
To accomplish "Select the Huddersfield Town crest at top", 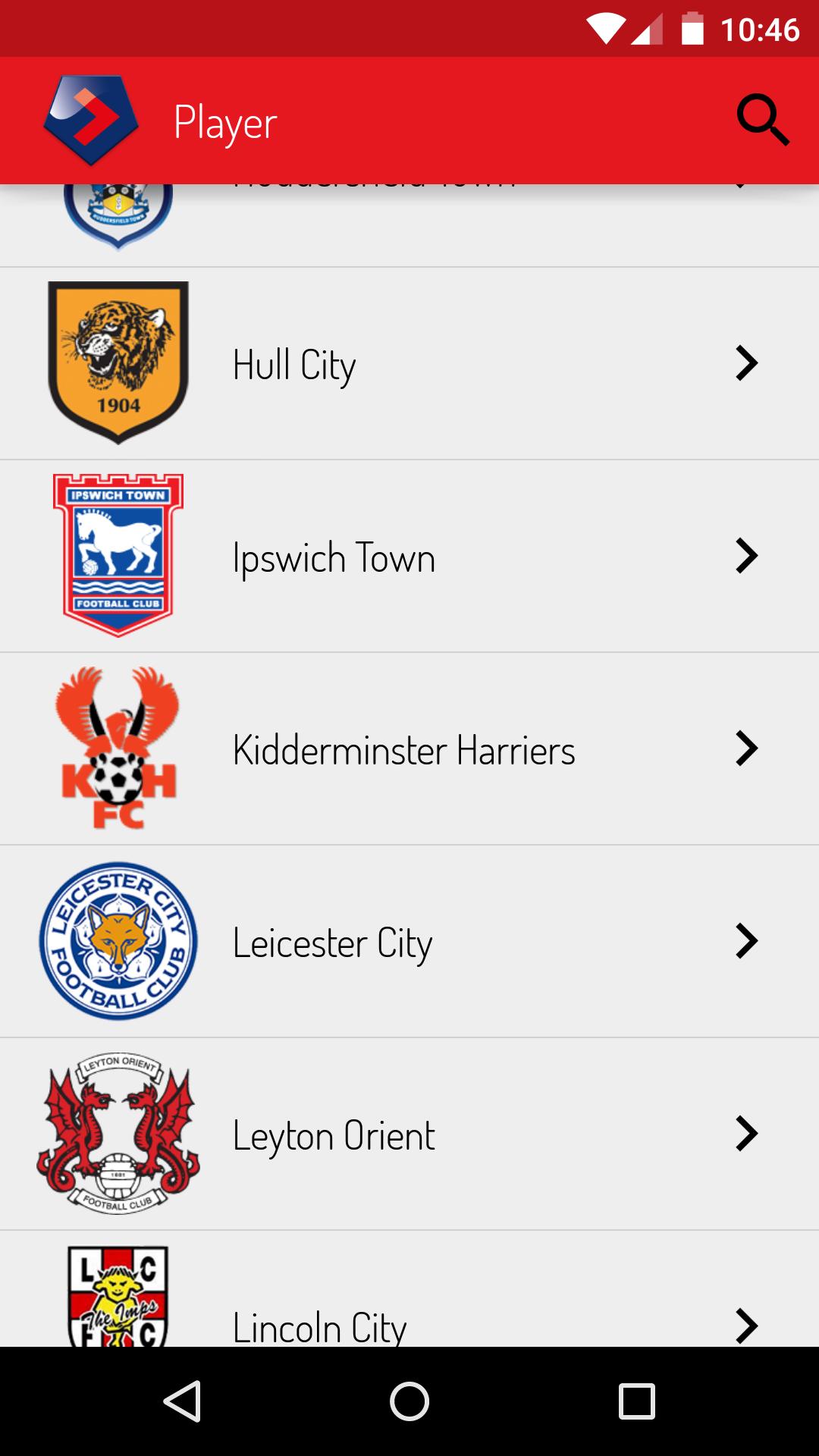I will pyautogui.click(x=118, y=209).
